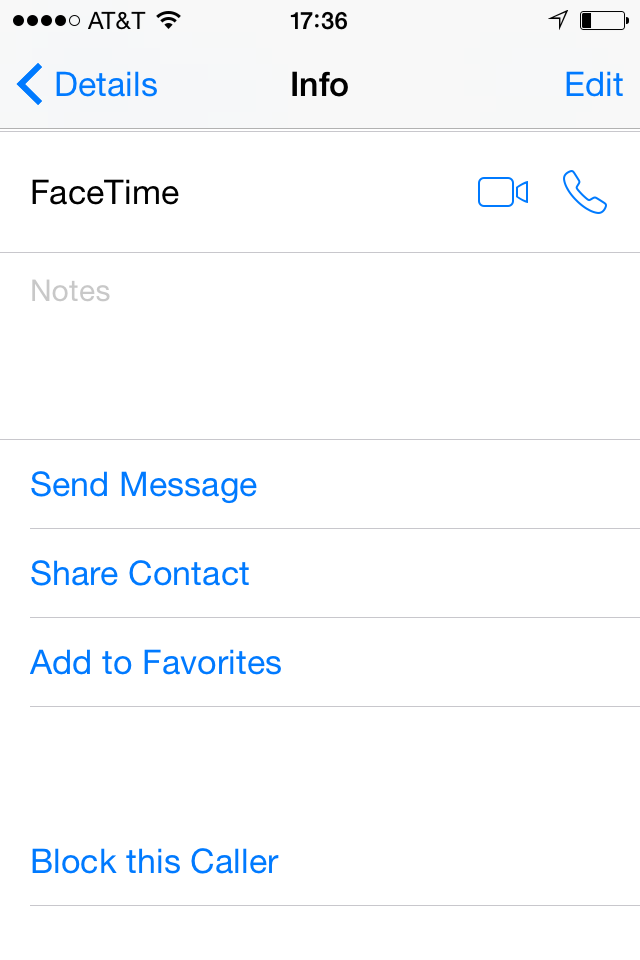Start a FaceTime video call
The height and width of the screenshot is (960, 640).
coord(502,192)
